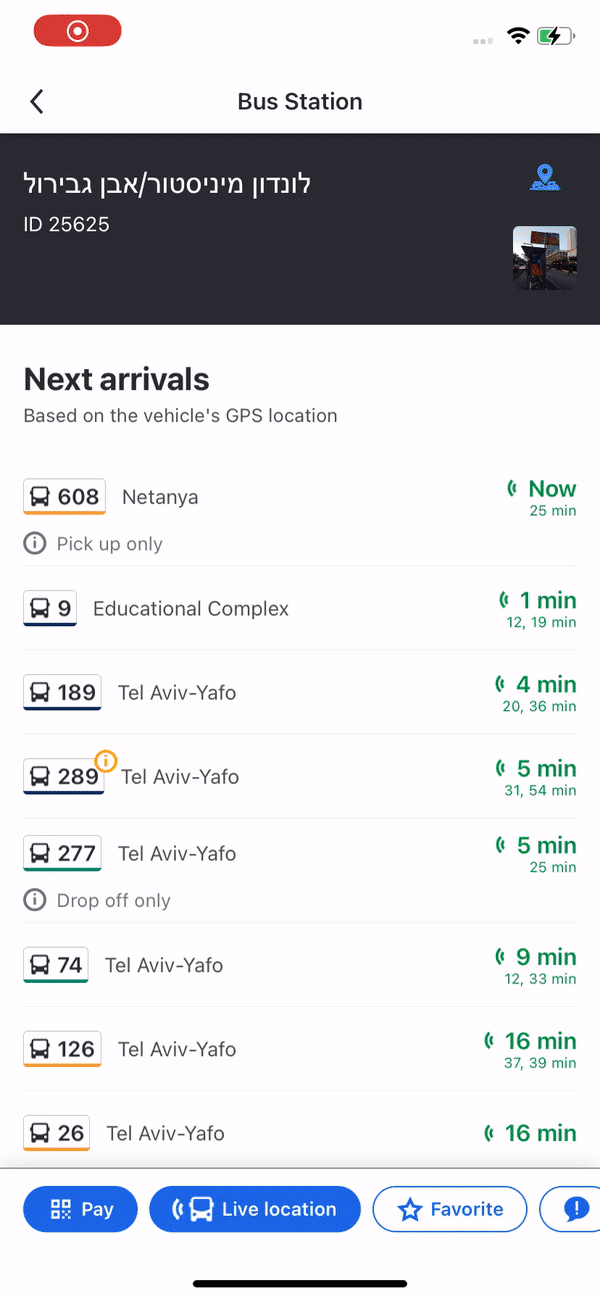The height and width of the screenshot is (1299, 600).
Task: Add this station to Favorite
Action: point(450,1209)
